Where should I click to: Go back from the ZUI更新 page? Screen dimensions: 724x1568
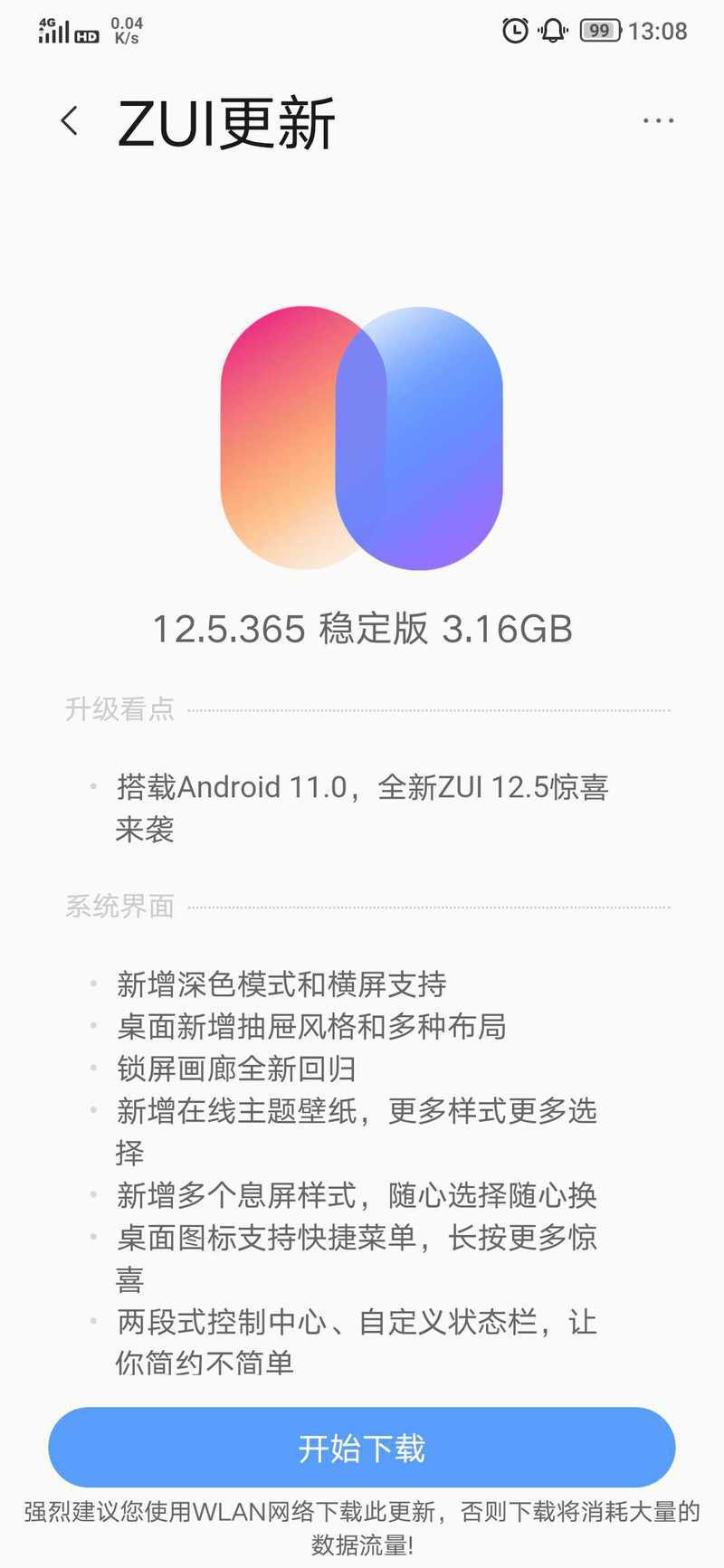coord(69,120)
